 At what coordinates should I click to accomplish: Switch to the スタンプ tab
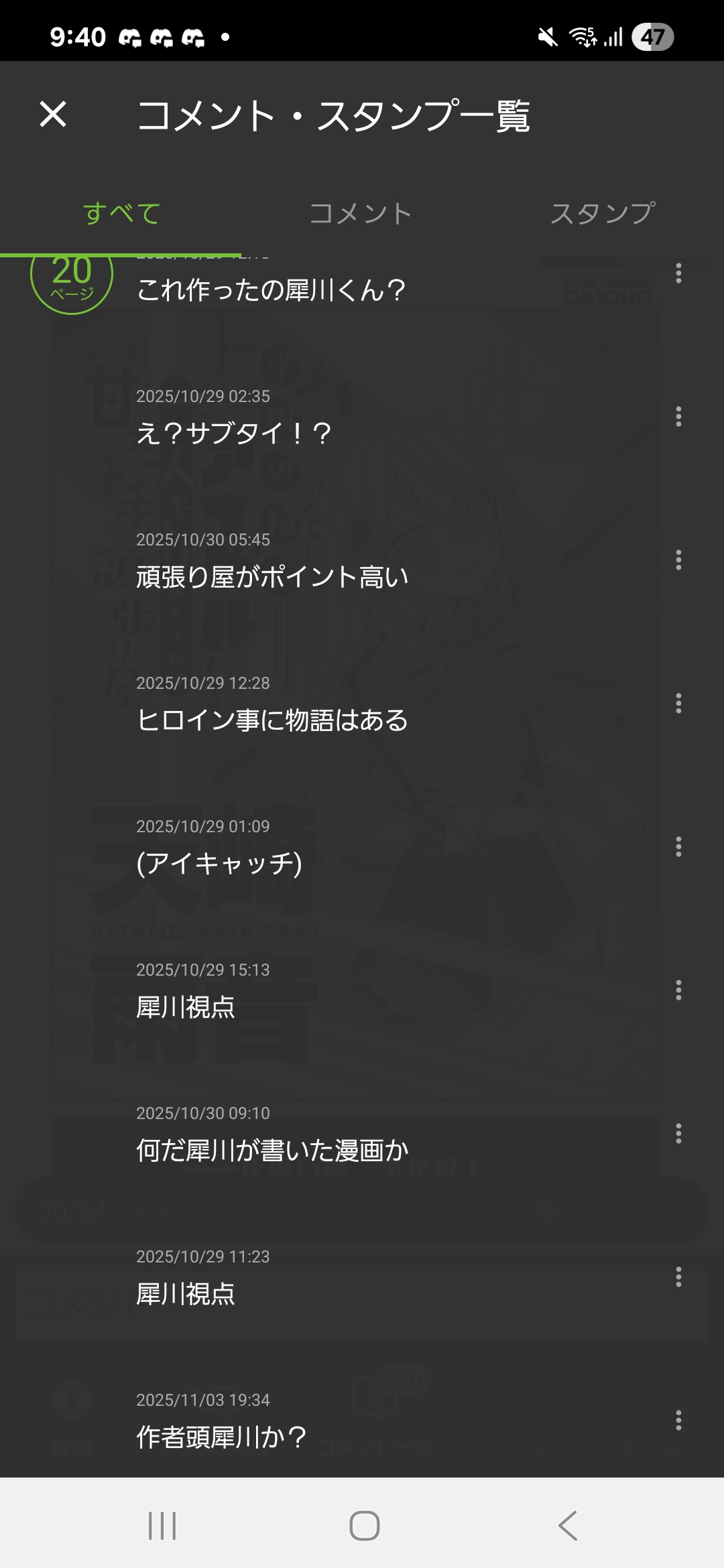coord(602,214)
